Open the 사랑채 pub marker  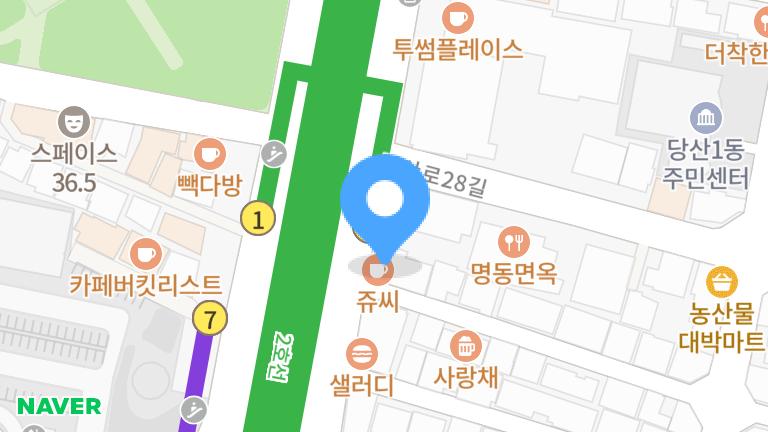(x=465, y=346)
